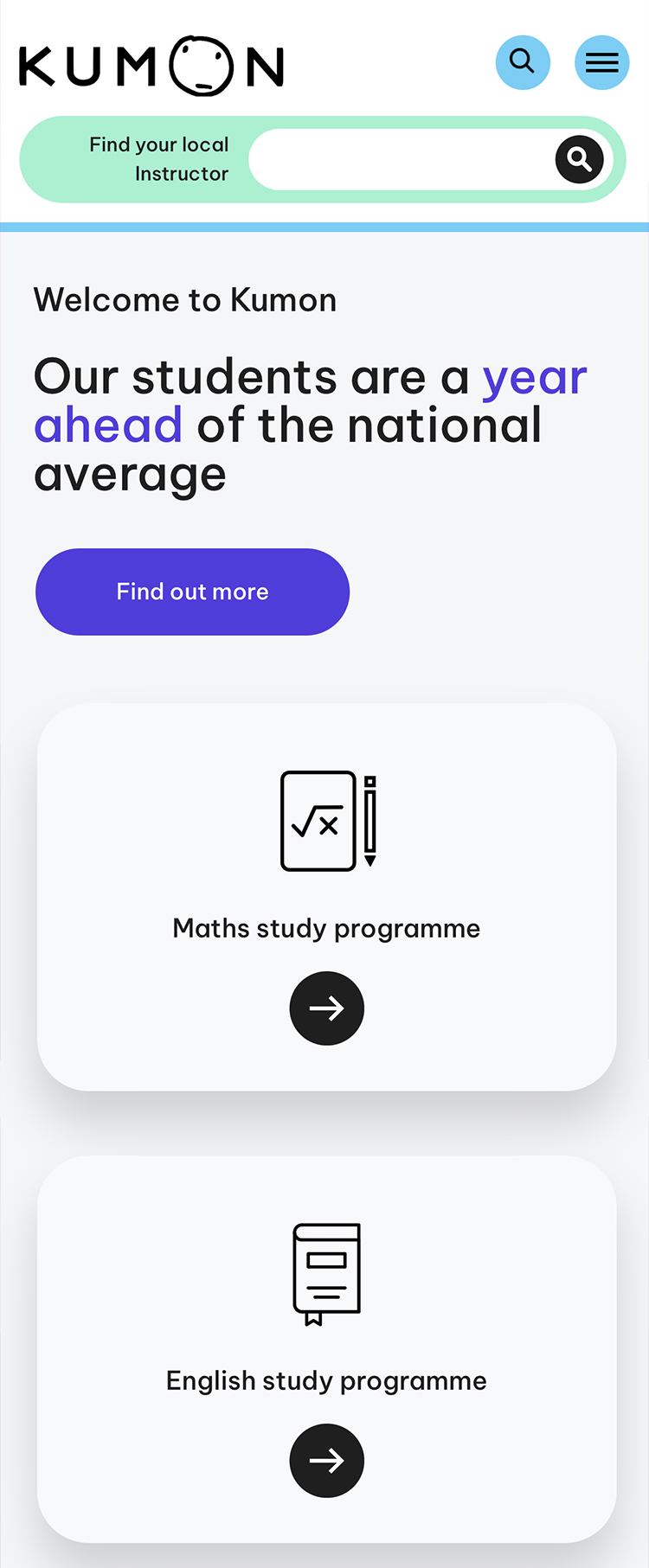Go to homepage via the Kumon logo
The height and width of the screenshot is (1568, 649).
[151, 66]
